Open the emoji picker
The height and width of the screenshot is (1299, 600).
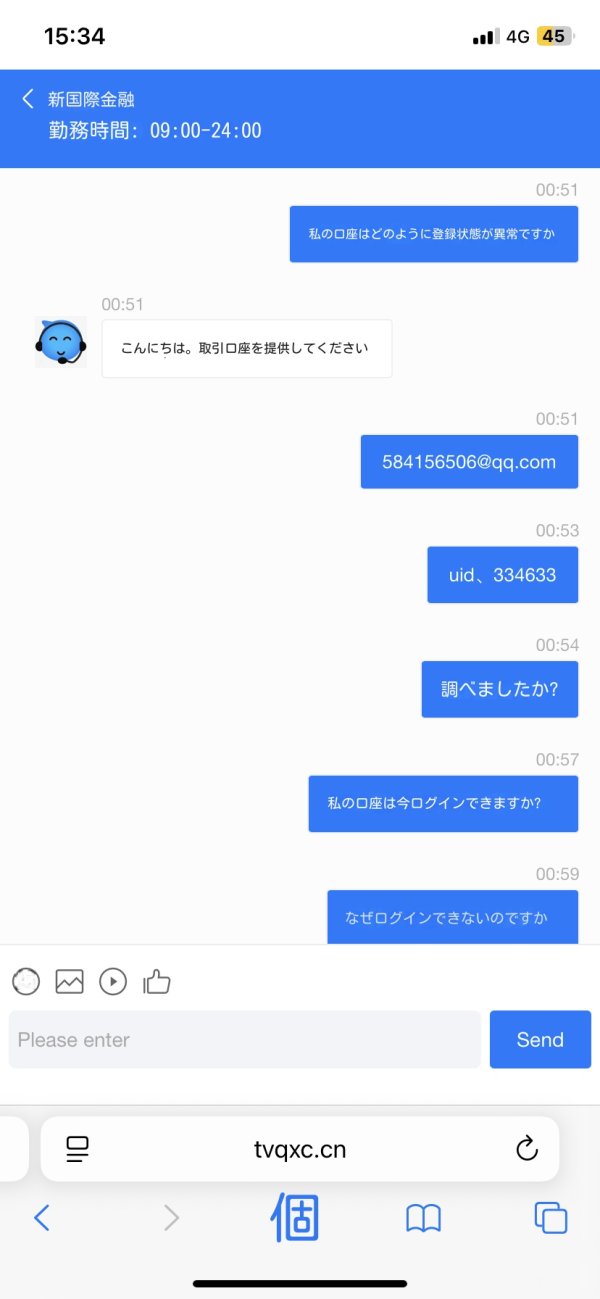pos(26,982)
